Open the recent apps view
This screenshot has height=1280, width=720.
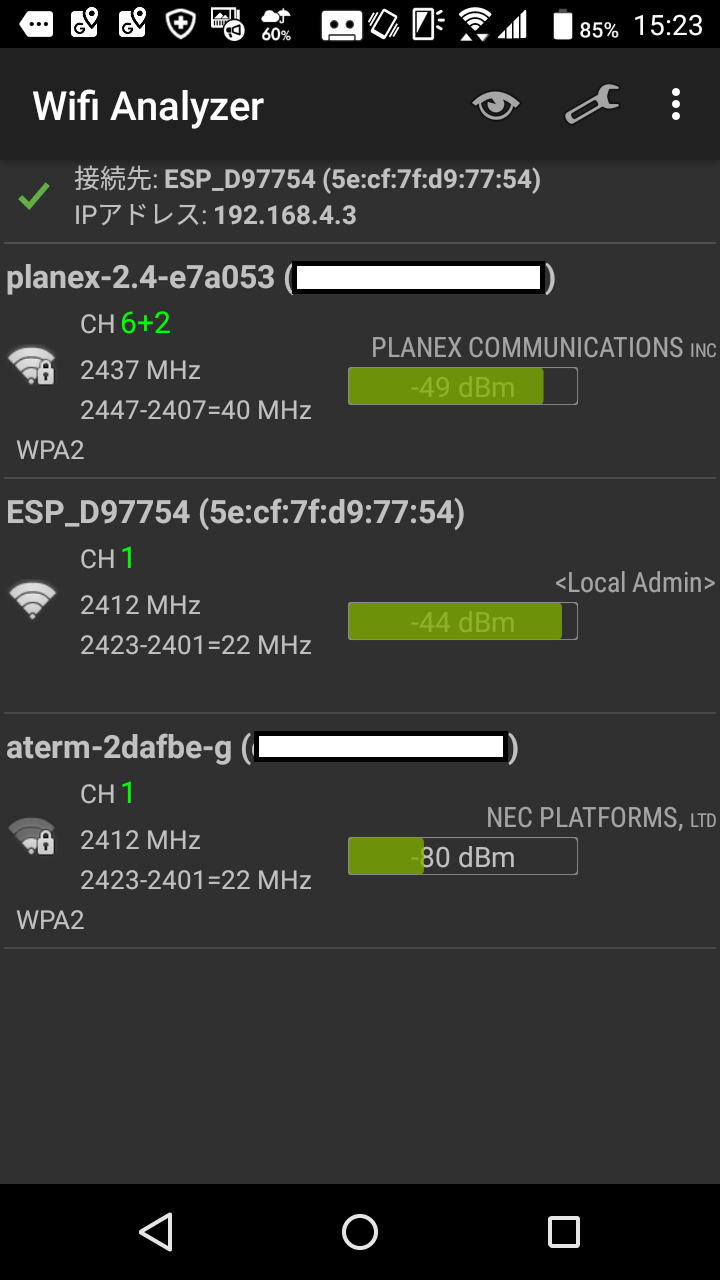tap(564, 1232)
